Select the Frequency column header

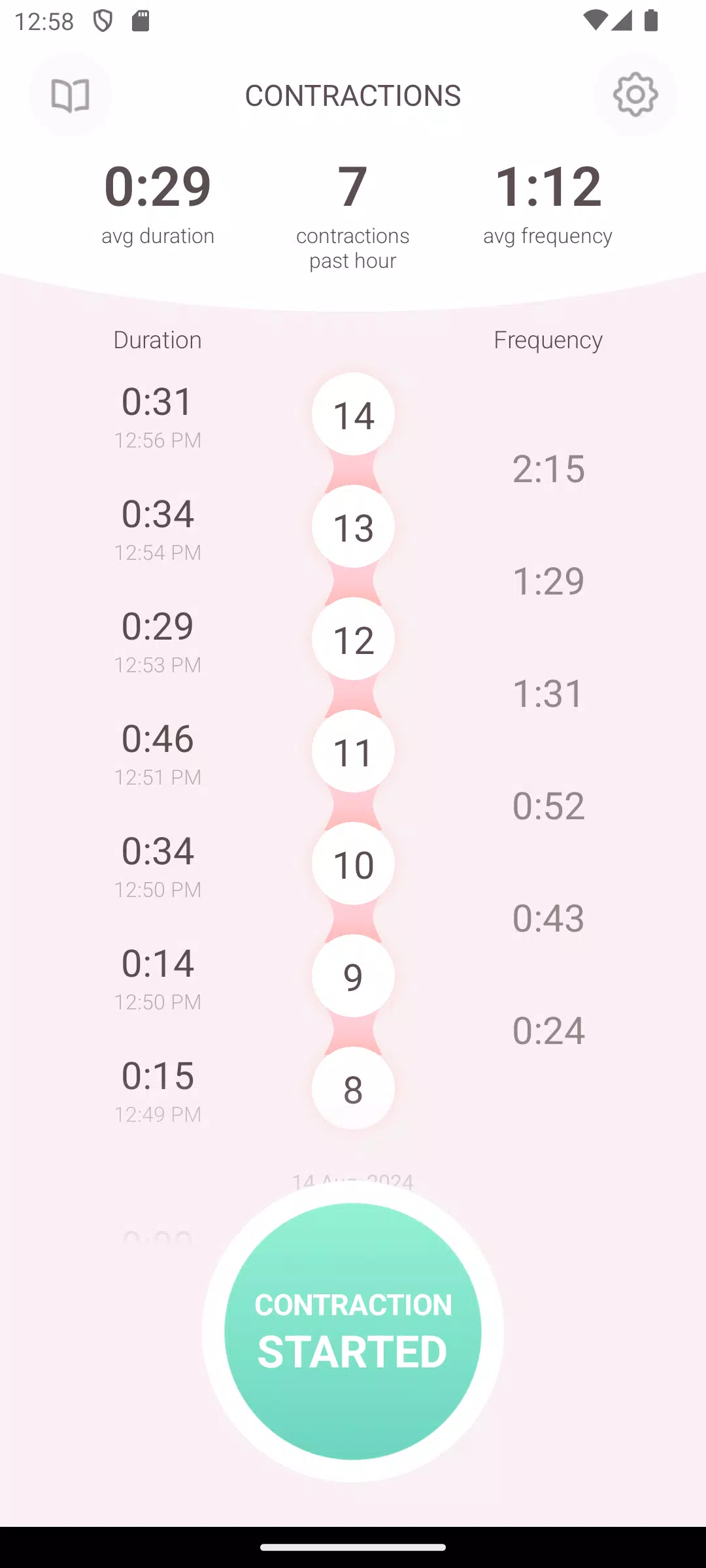(548, 340)
